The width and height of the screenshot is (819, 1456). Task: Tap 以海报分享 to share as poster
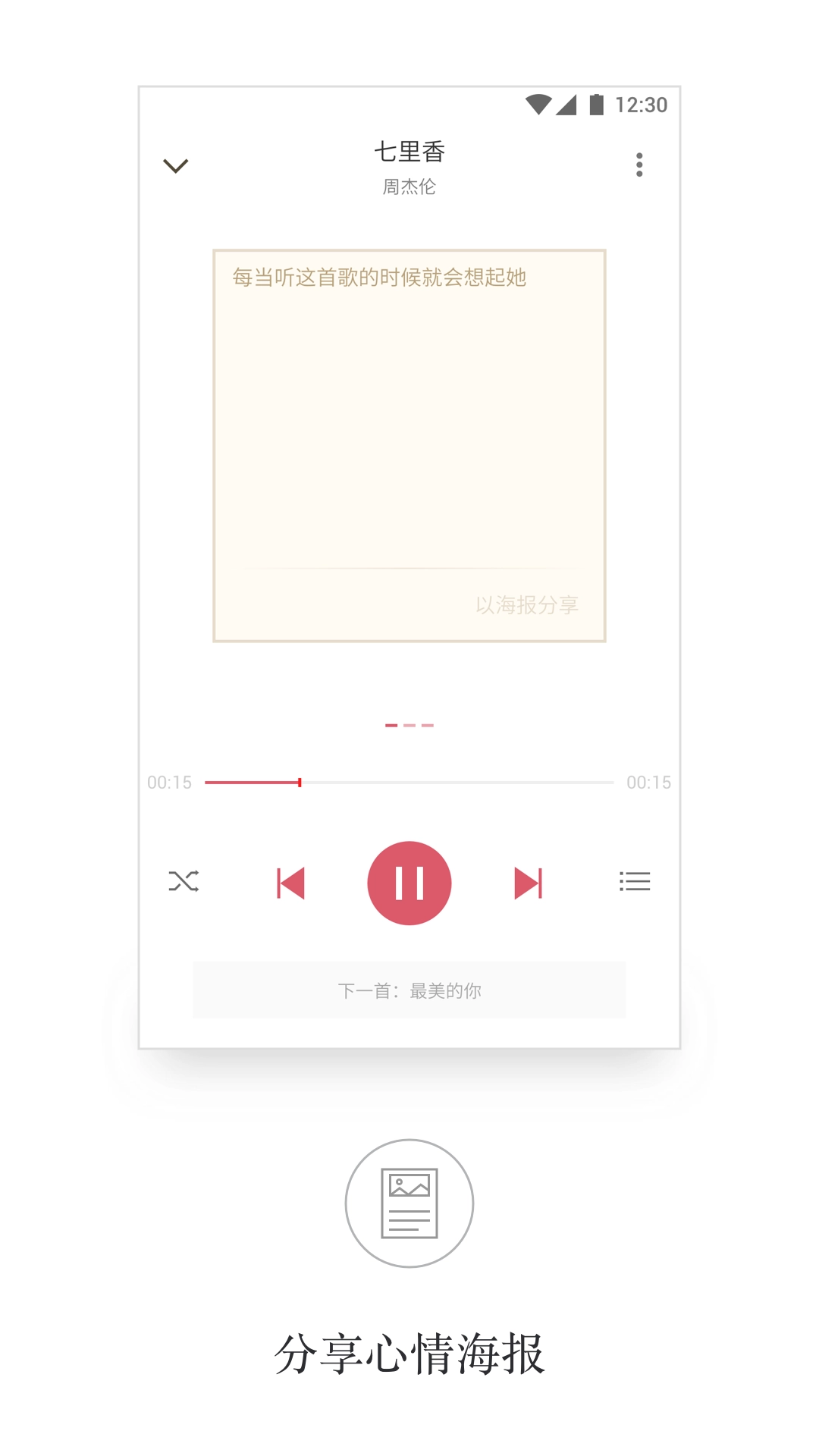click(x=526, y=605)
